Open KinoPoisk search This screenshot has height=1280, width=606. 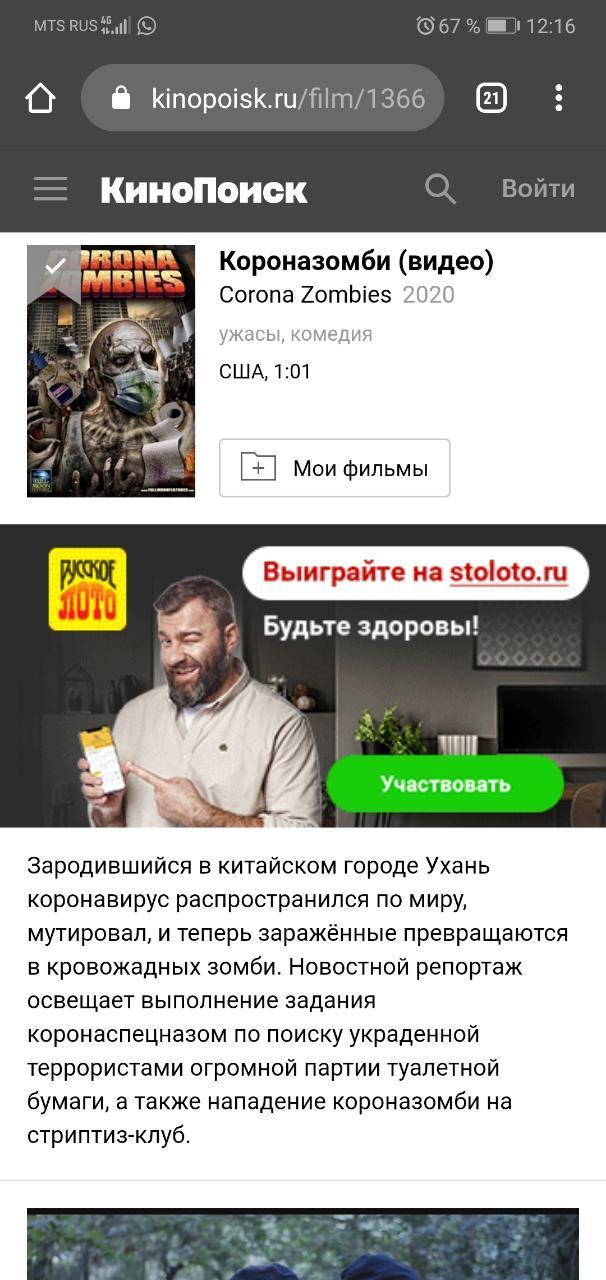(440, 188)
